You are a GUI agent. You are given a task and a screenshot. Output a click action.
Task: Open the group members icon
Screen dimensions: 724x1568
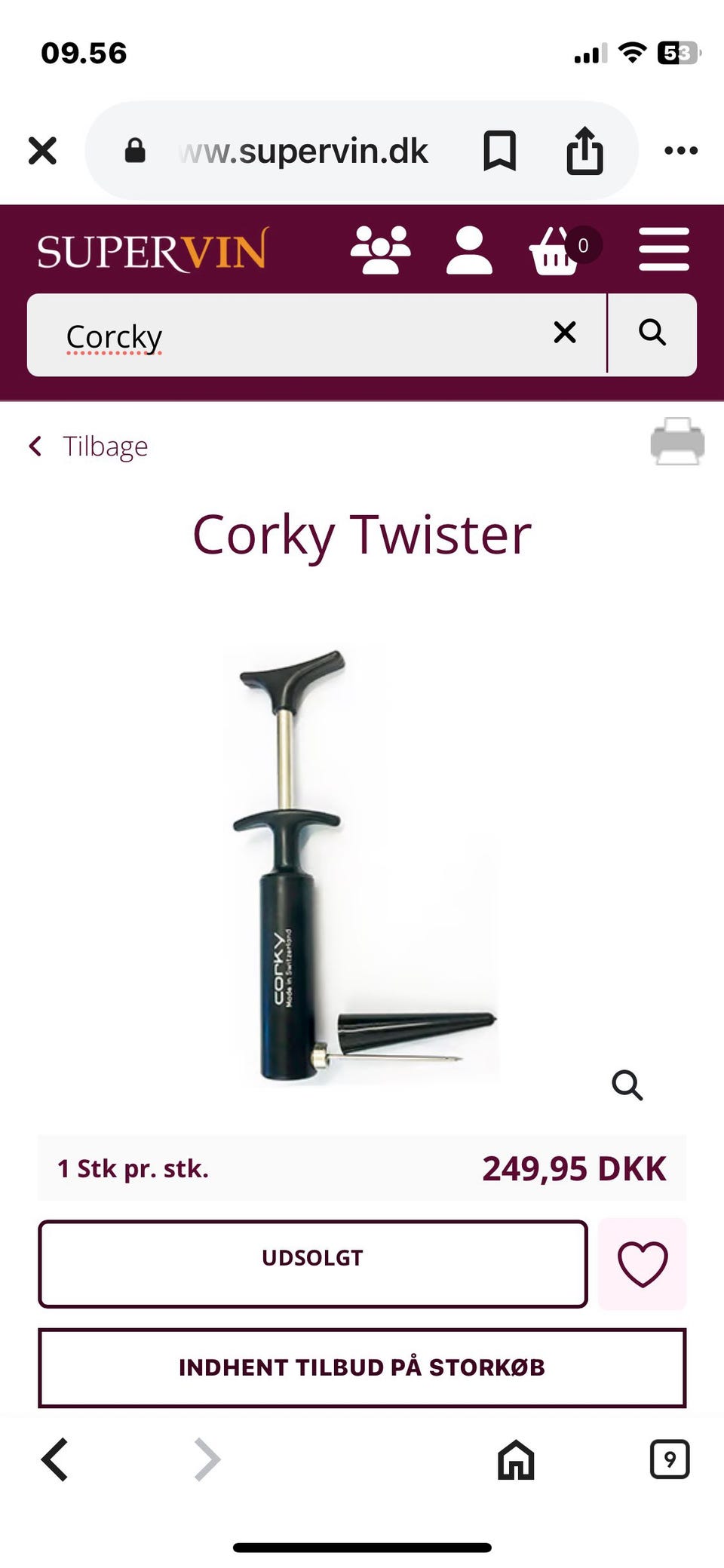click(381, 250)
